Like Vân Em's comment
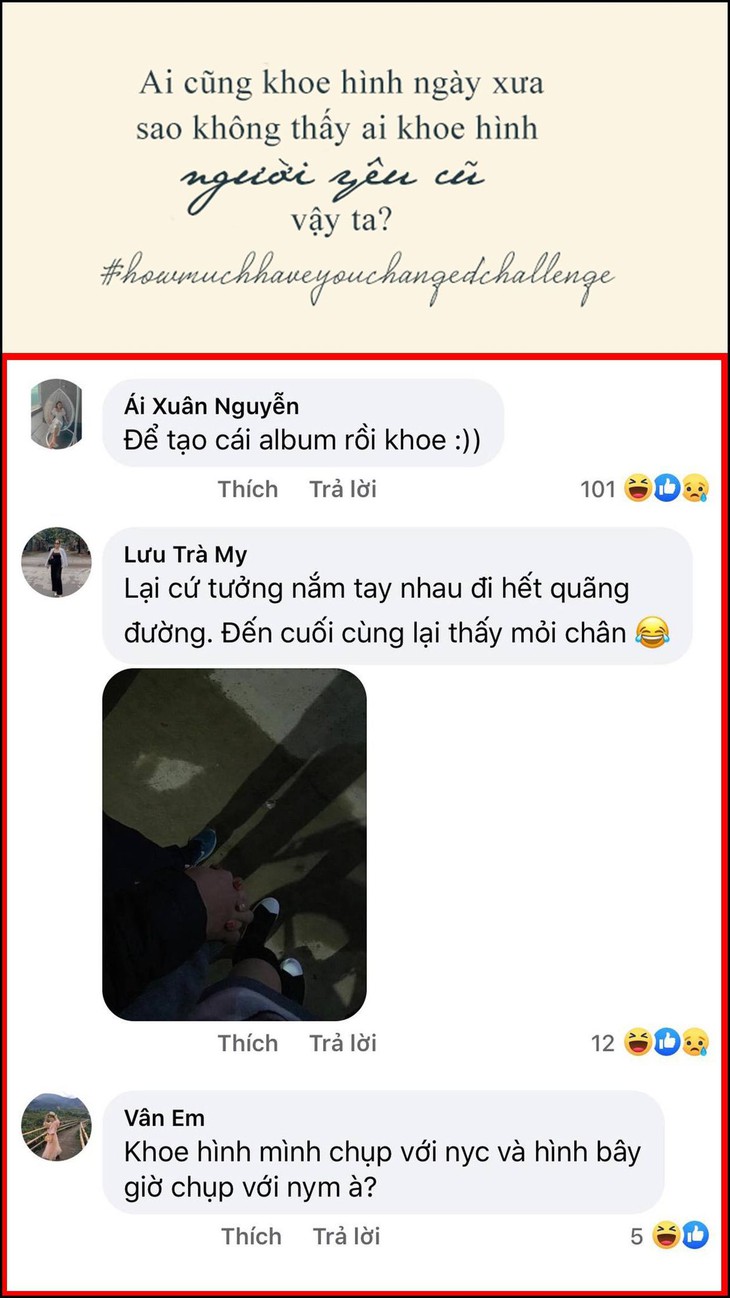Viewport: 730px width, 1298px height. point(251,1236)
